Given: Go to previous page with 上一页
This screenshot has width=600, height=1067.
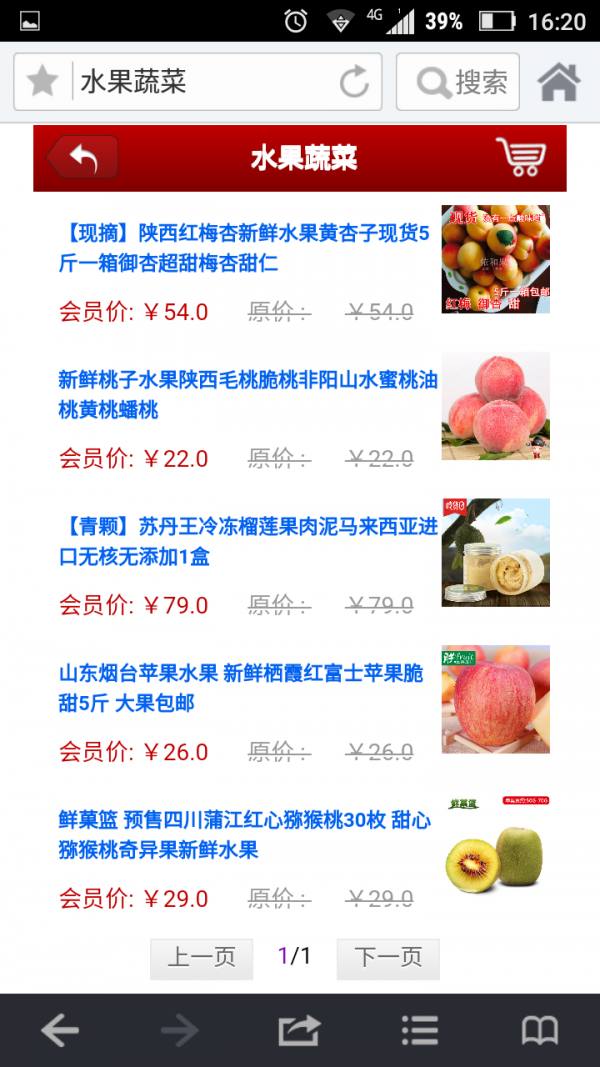Looking at the screenshot, I should click(x=201, y=958).
